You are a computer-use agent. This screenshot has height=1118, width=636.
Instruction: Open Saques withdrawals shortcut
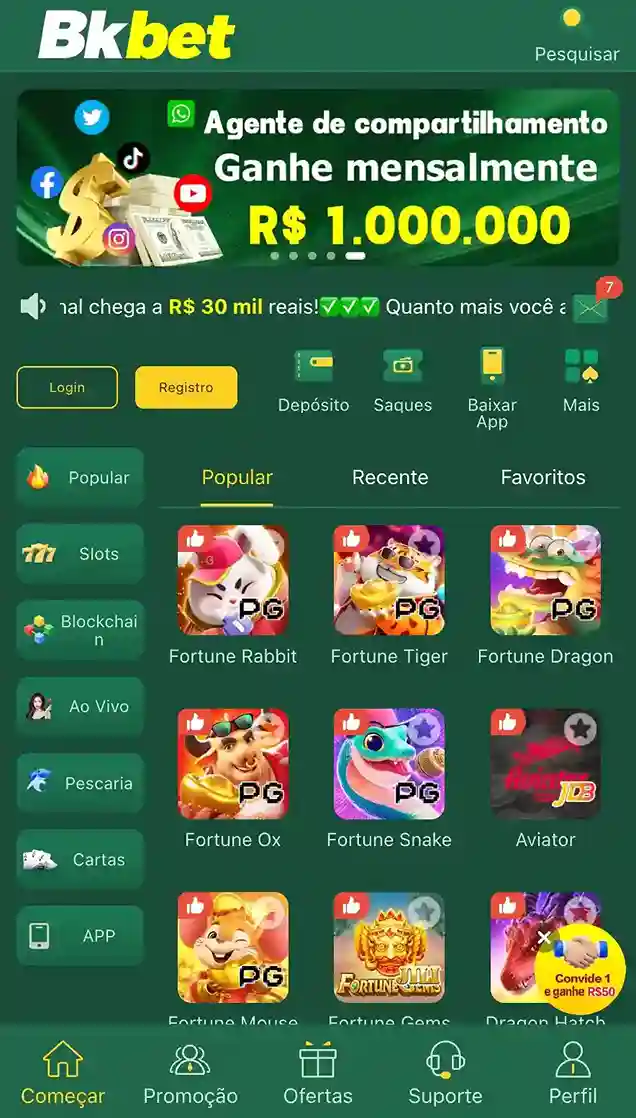click(x=402, y=380)
